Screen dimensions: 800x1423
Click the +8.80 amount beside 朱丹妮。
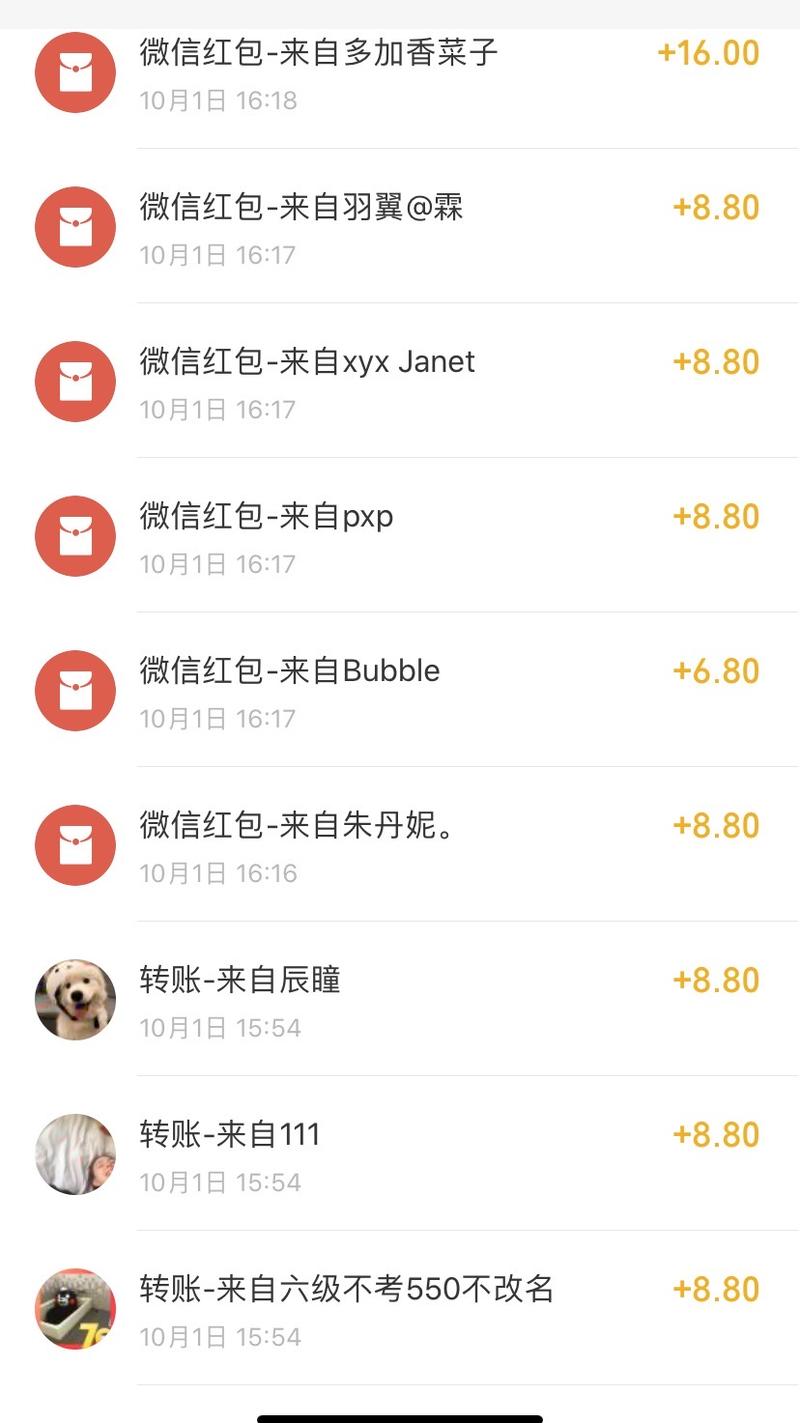(x=716, y=825)
